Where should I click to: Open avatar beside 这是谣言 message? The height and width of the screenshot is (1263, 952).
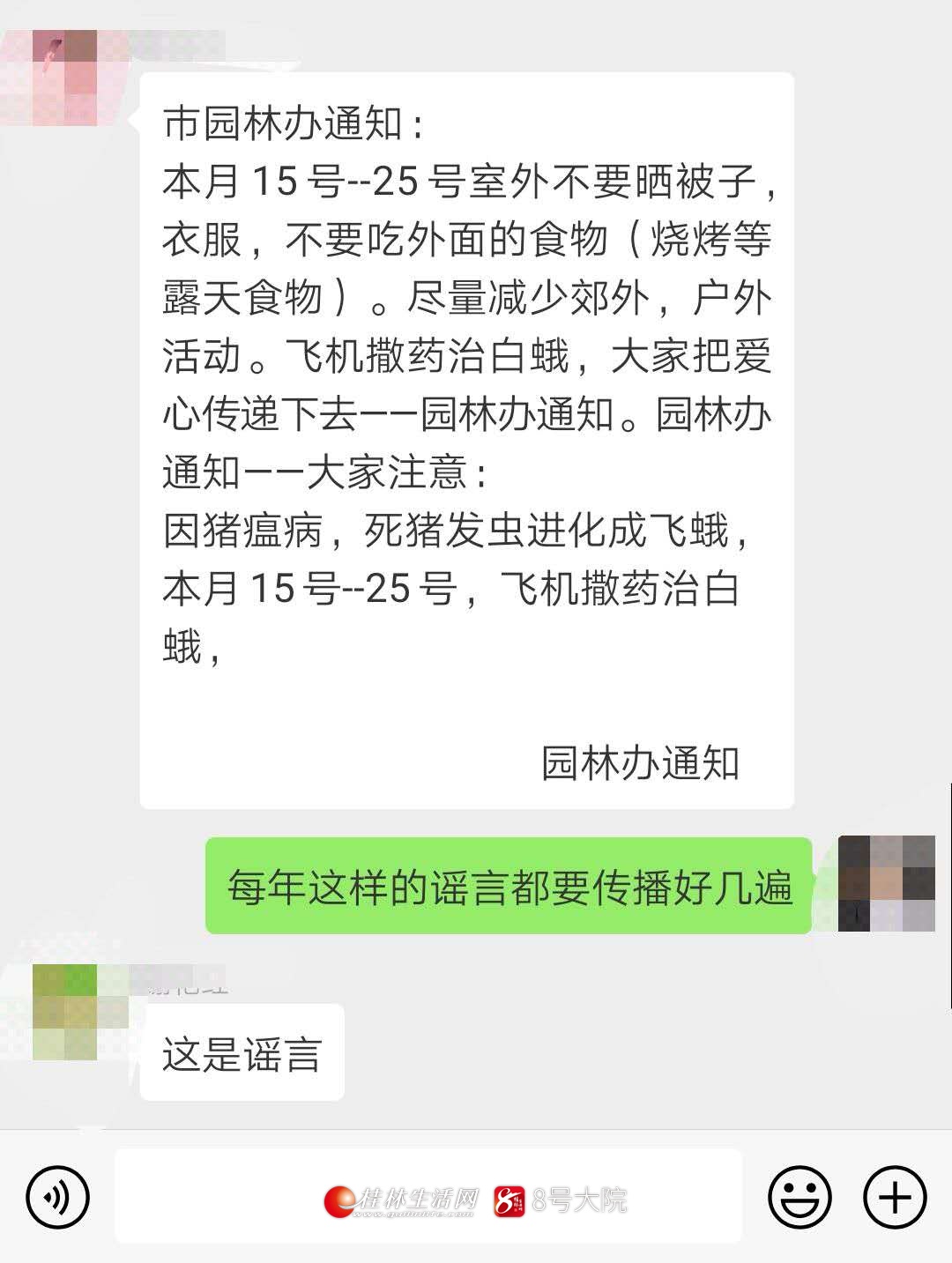(64, 1013)
